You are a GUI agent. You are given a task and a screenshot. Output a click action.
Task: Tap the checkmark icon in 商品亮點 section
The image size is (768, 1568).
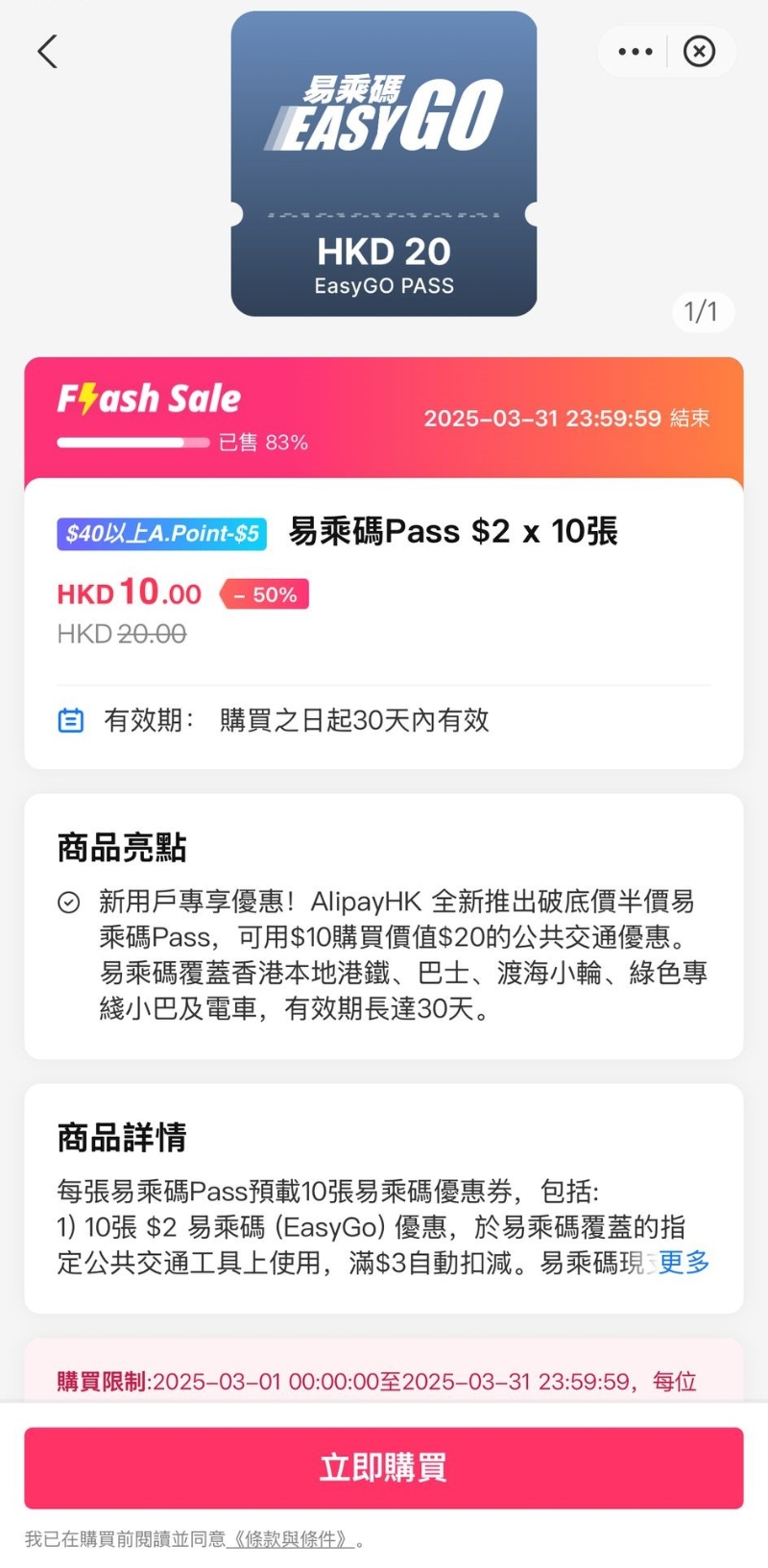(69, 902)
